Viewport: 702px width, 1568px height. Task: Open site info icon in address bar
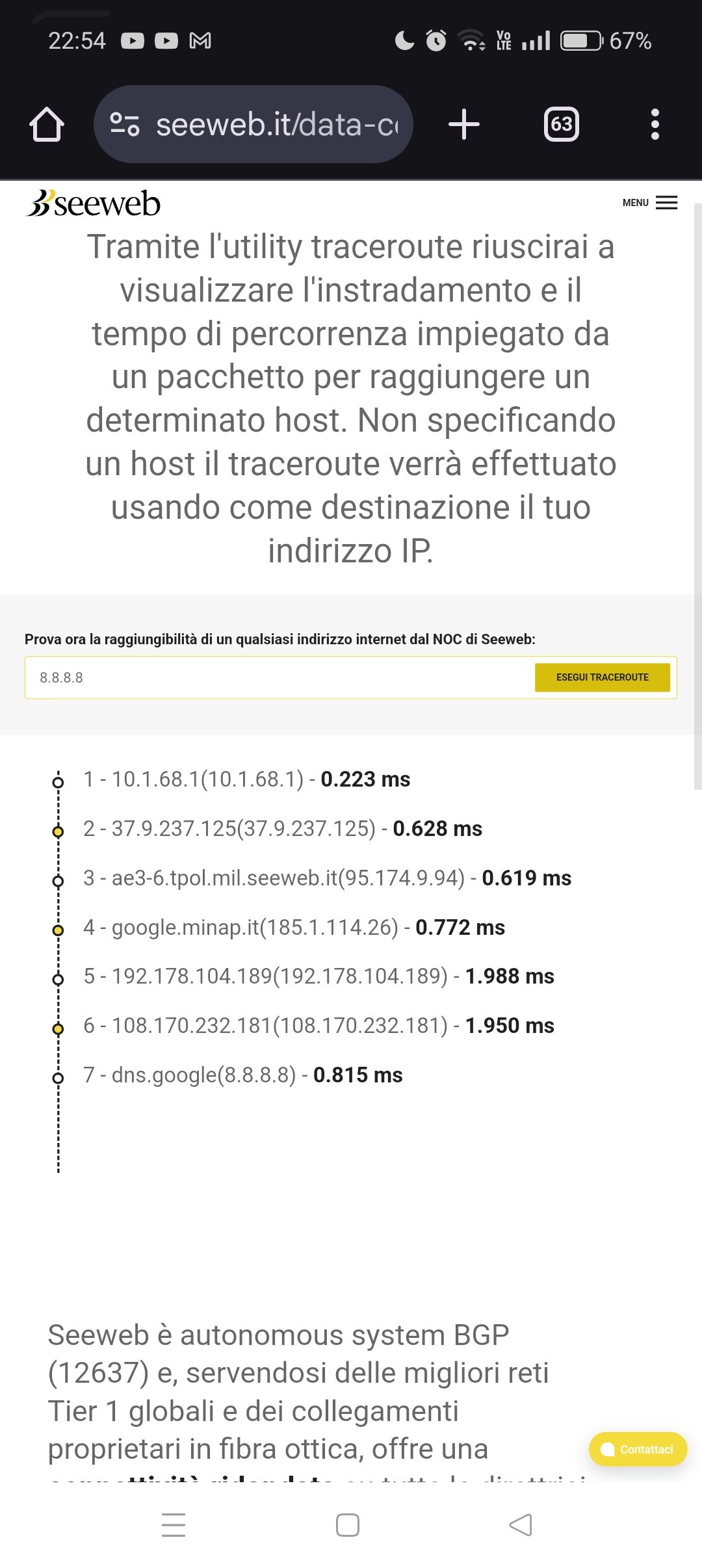tap(125, 124)
